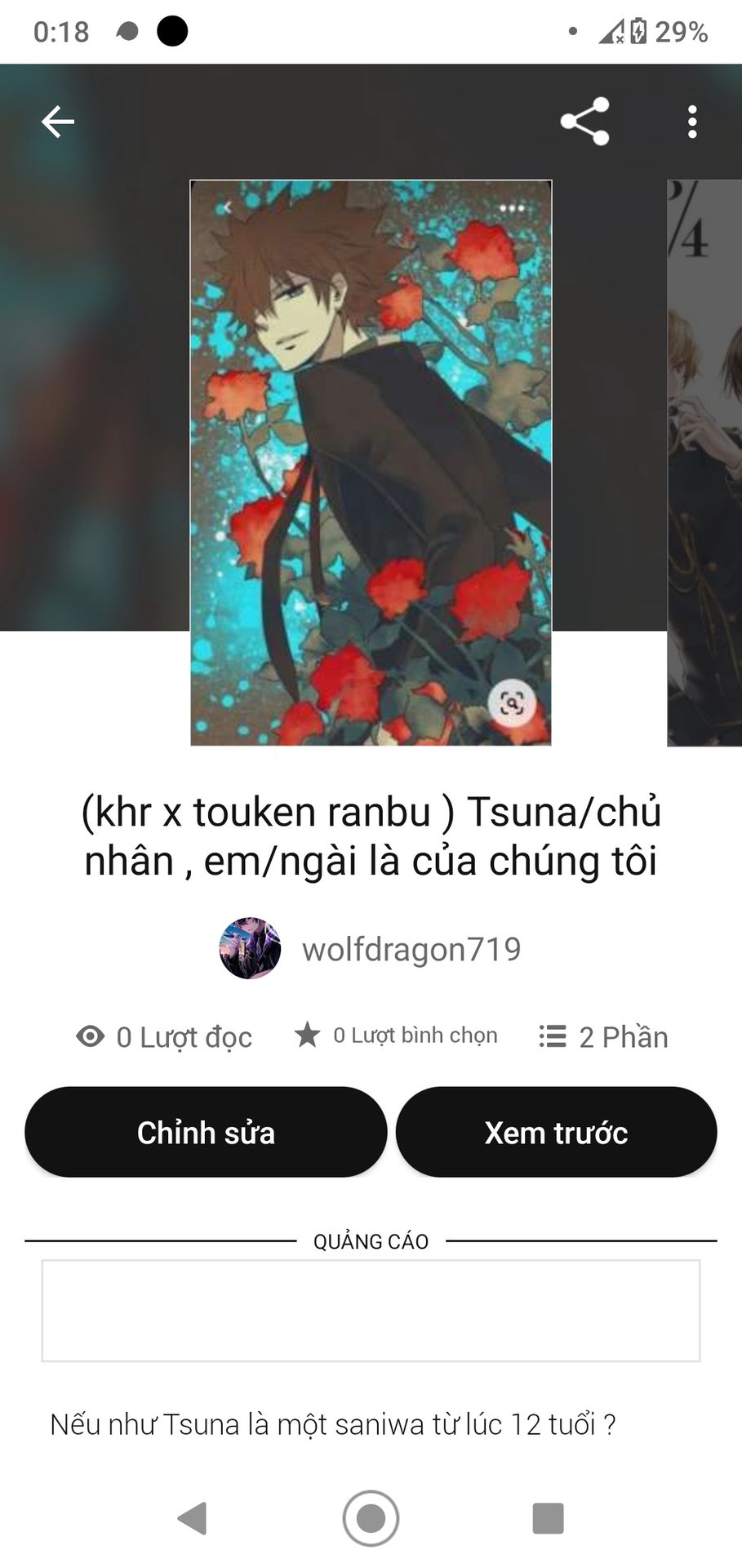
Task: Open the Tsuna story cover image
Action: (x=371, y=463)
